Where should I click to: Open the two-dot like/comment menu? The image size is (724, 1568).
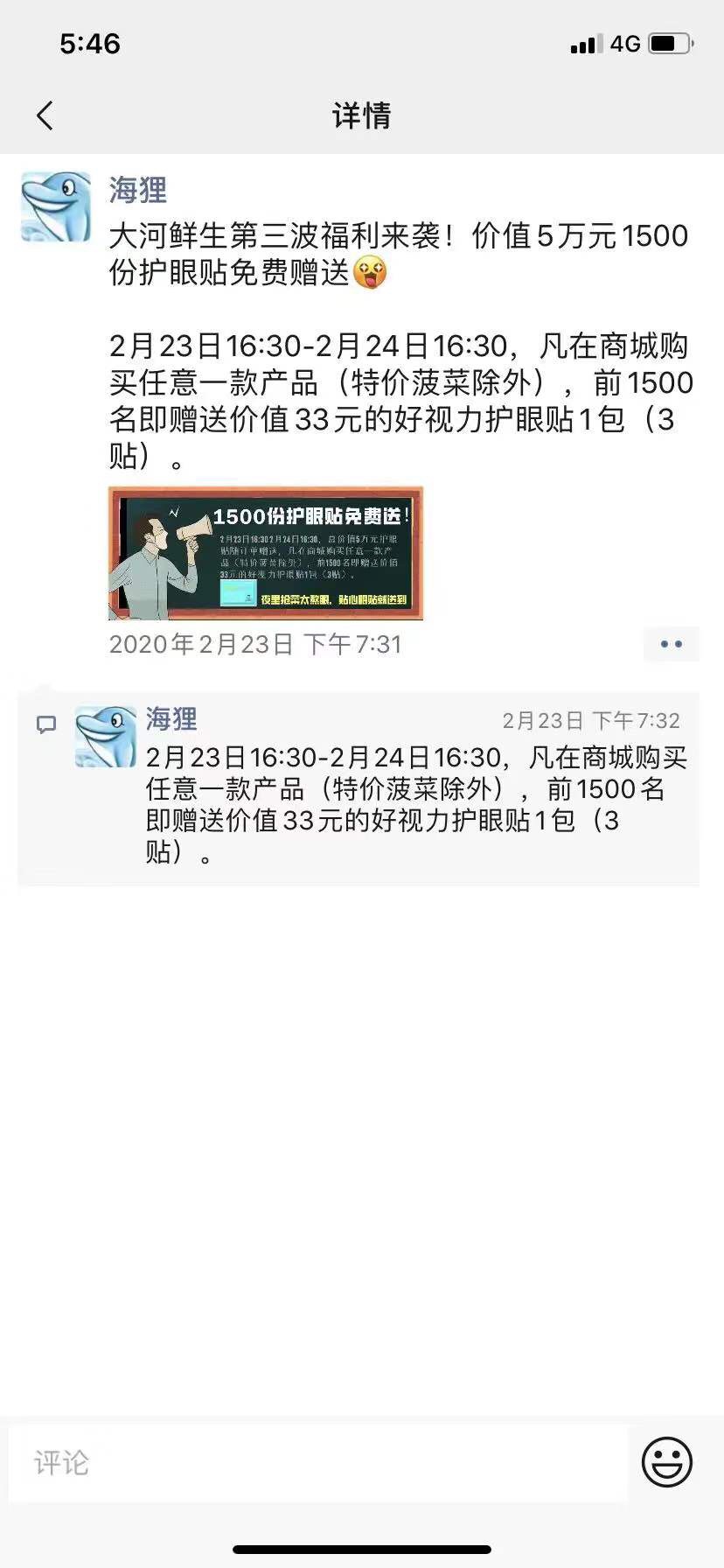tap(671, 644)
